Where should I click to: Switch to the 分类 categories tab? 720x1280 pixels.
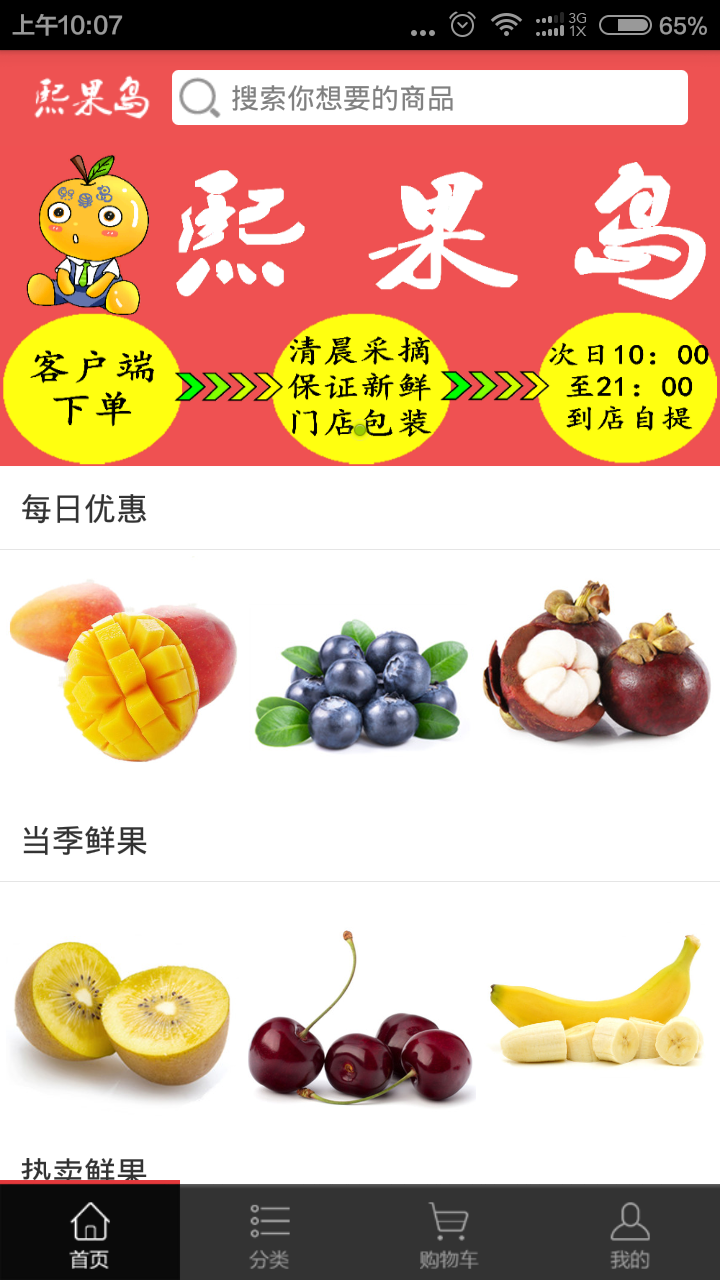(x=270, y=1234)
